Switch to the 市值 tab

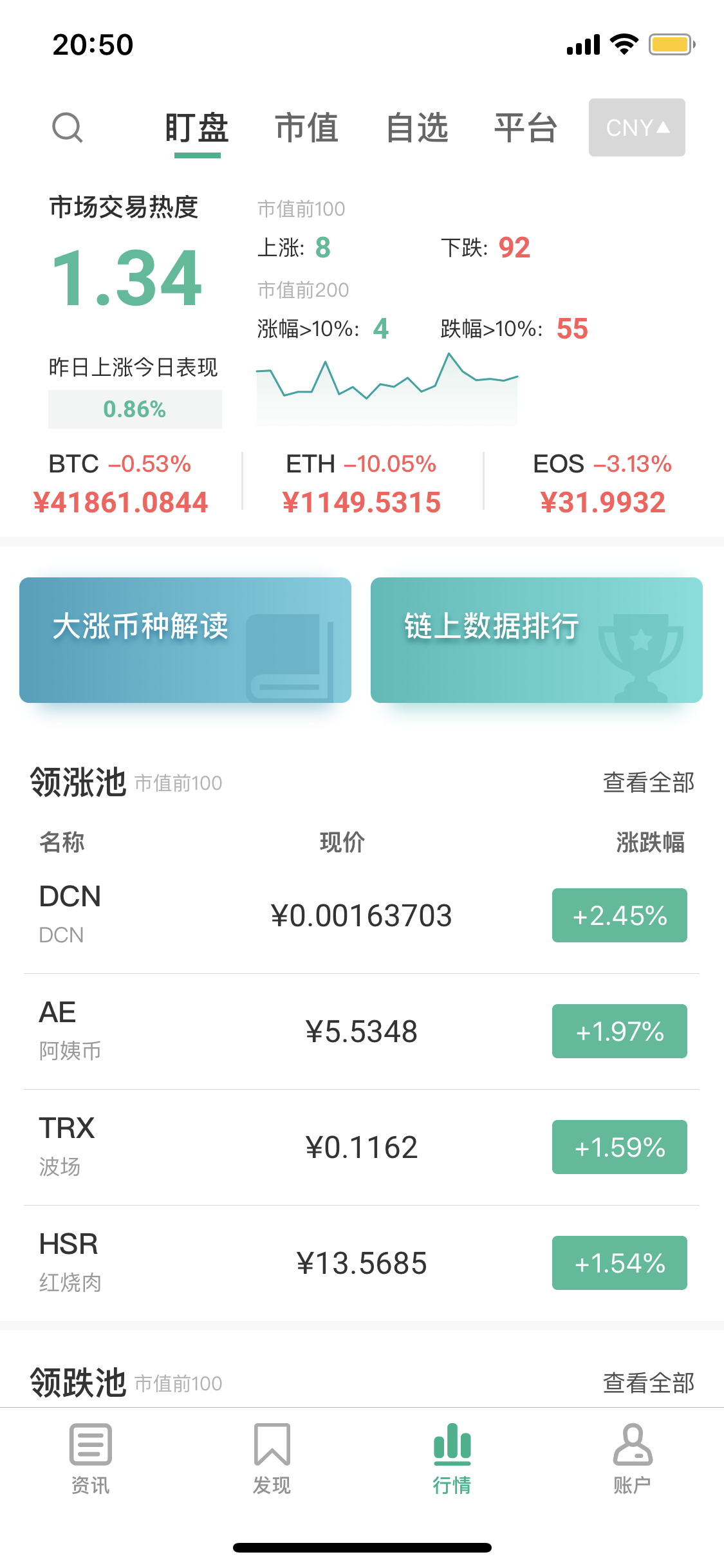pos(307,127)
